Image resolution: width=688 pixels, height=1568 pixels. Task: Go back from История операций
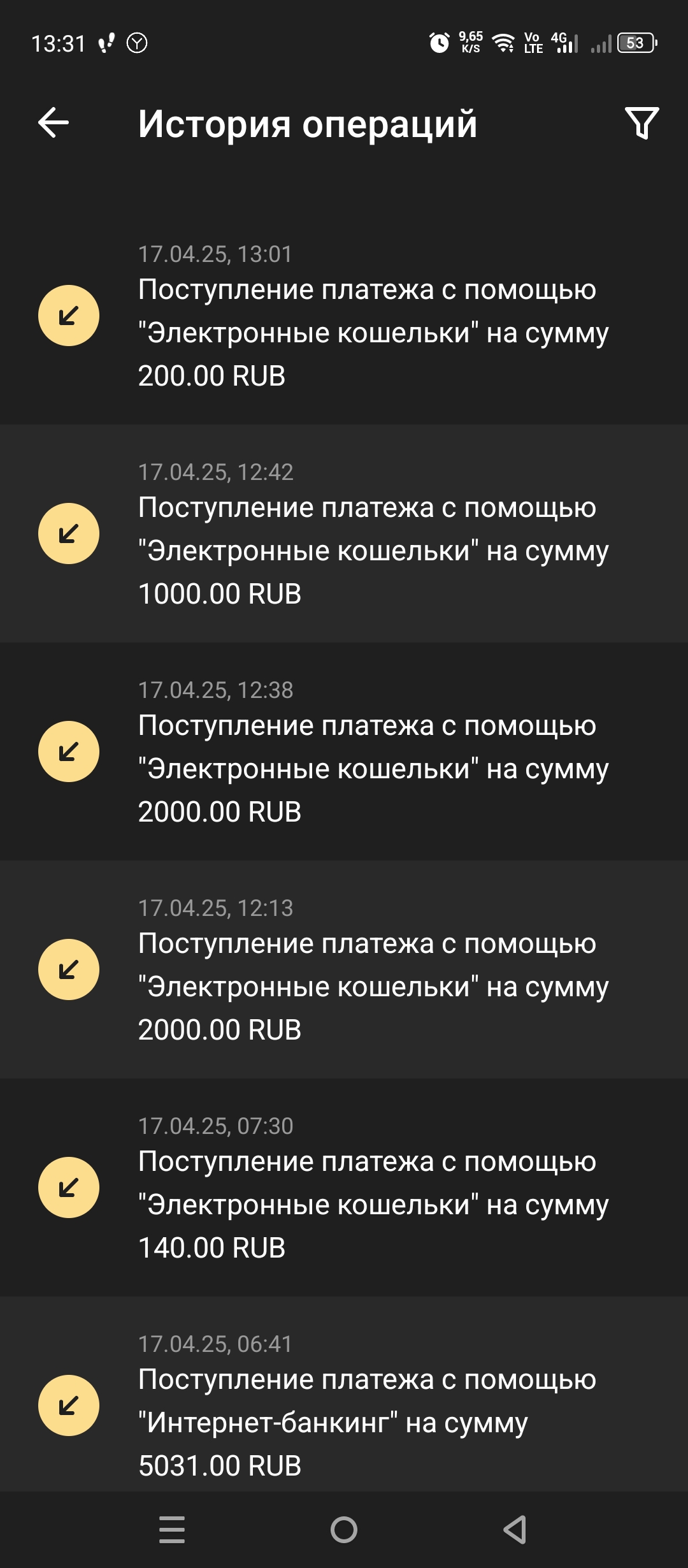[x=54, y=122]
